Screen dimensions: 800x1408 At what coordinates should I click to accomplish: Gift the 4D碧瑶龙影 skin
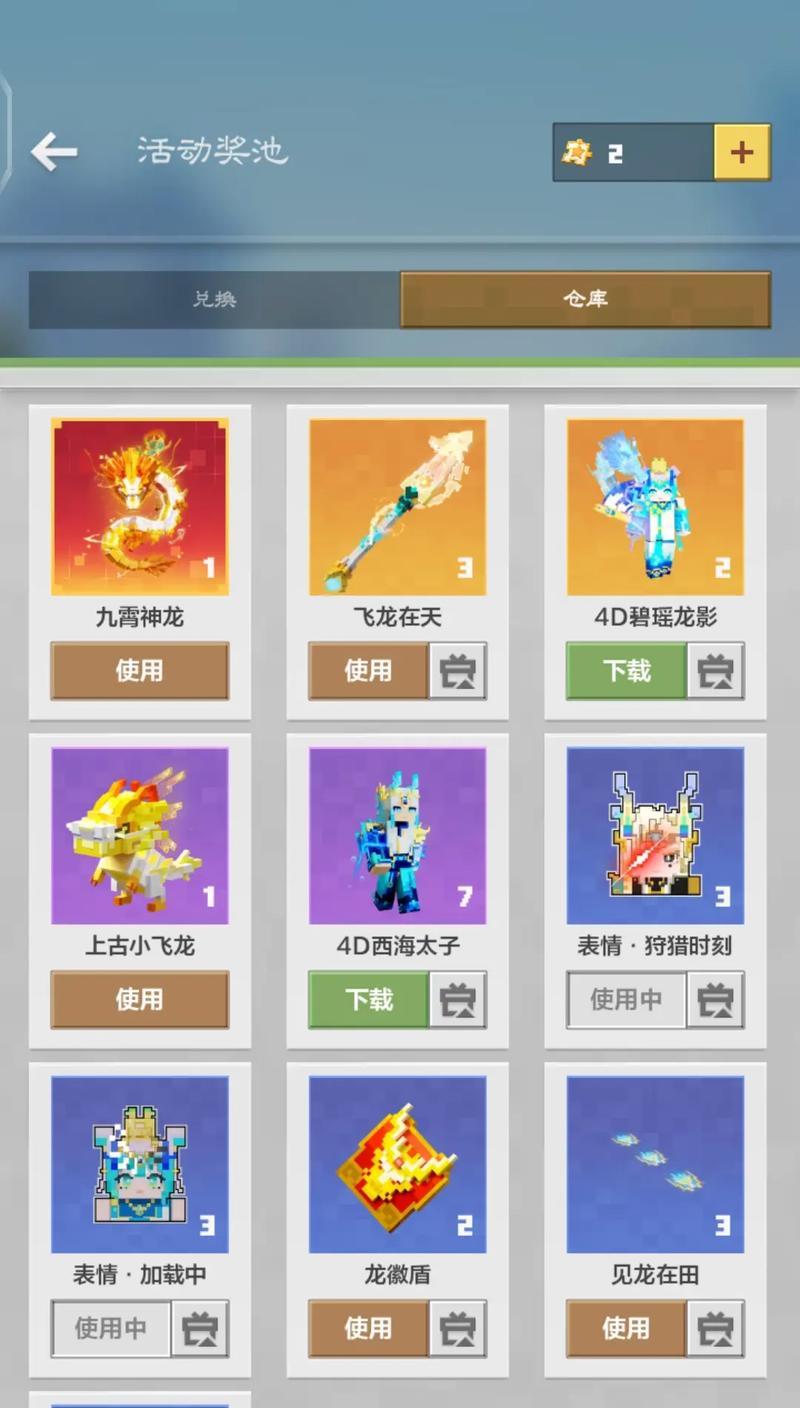tap(716, 670)
